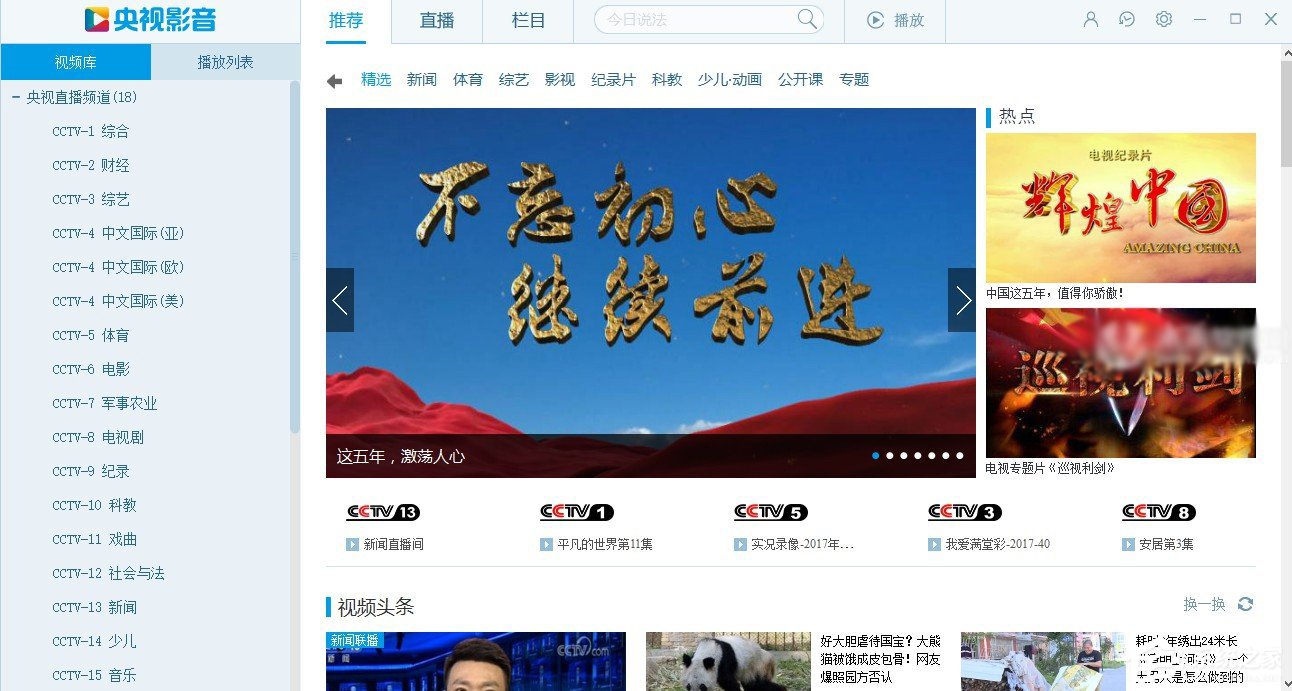Open the settings gear icon
Image resolution: width=1292 pixels, height=691 pixels.
[x=1163, y=20]
